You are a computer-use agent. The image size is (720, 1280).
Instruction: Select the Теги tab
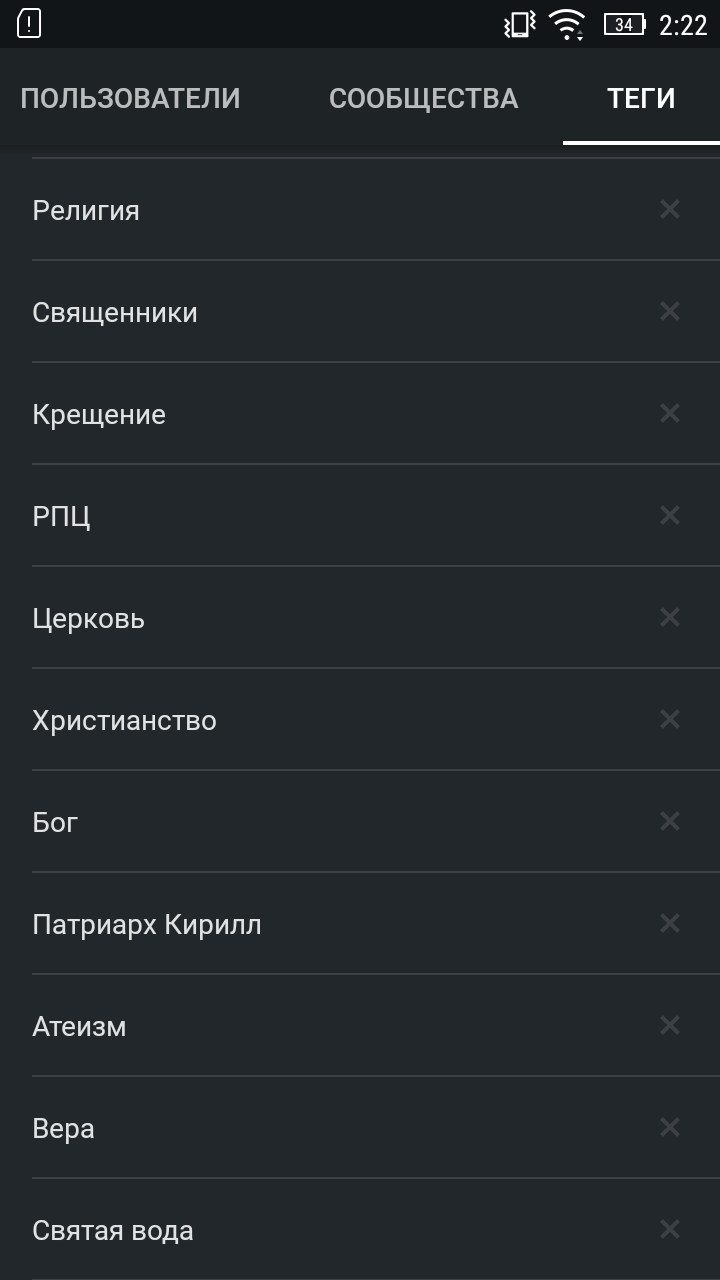click(641, 98)
